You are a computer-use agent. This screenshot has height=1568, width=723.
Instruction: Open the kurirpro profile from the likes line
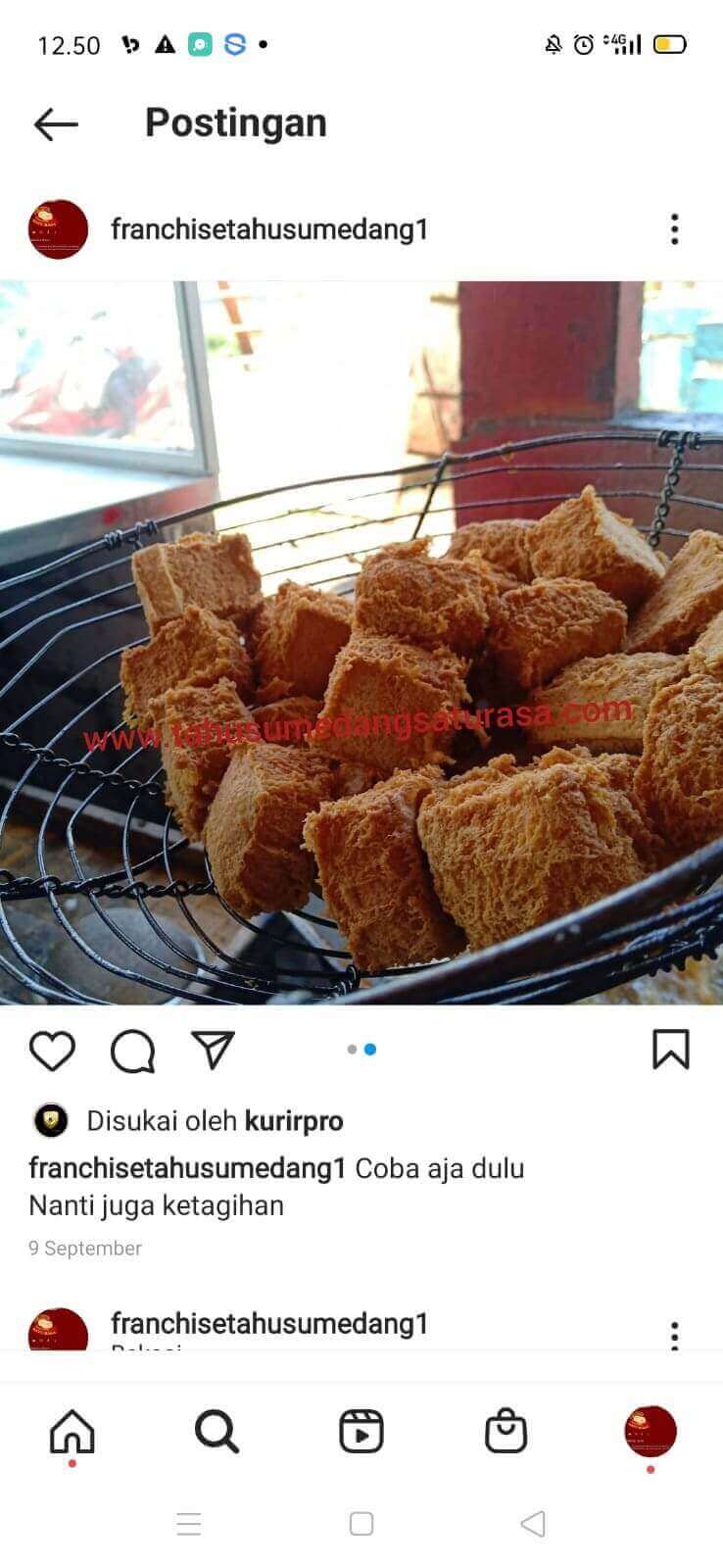click(x=294, y=1121)
